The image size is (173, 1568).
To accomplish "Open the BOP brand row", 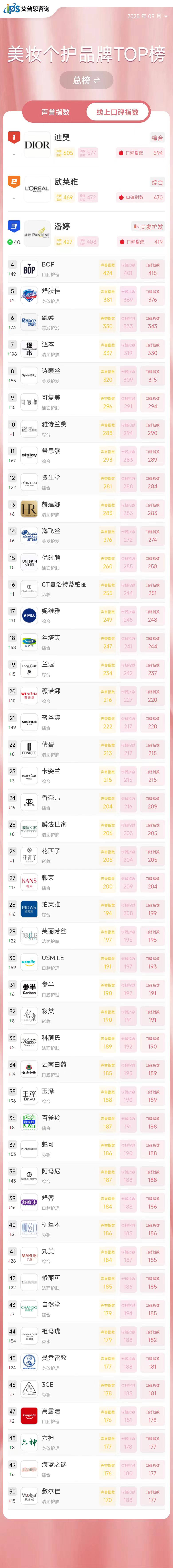I will (86, 269).
